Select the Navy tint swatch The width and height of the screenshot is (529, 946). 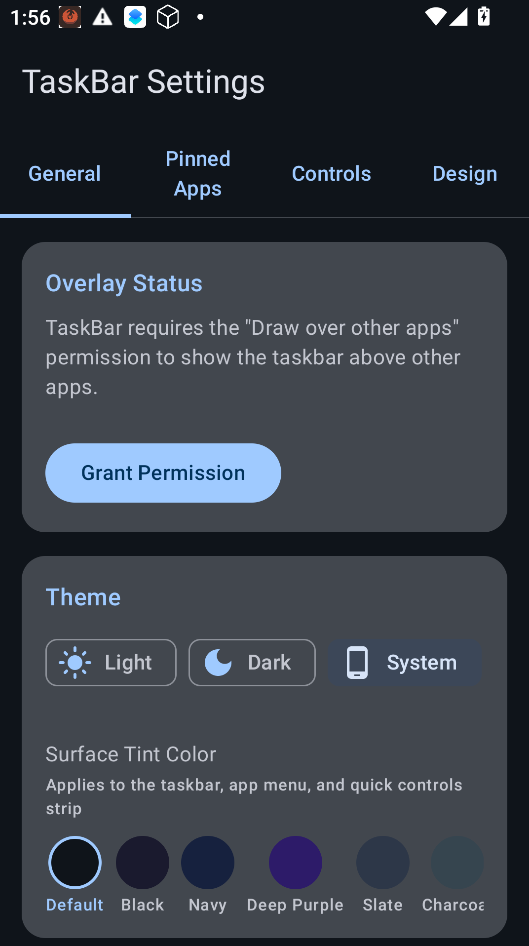pyautogui.click(x=207, y=863)
